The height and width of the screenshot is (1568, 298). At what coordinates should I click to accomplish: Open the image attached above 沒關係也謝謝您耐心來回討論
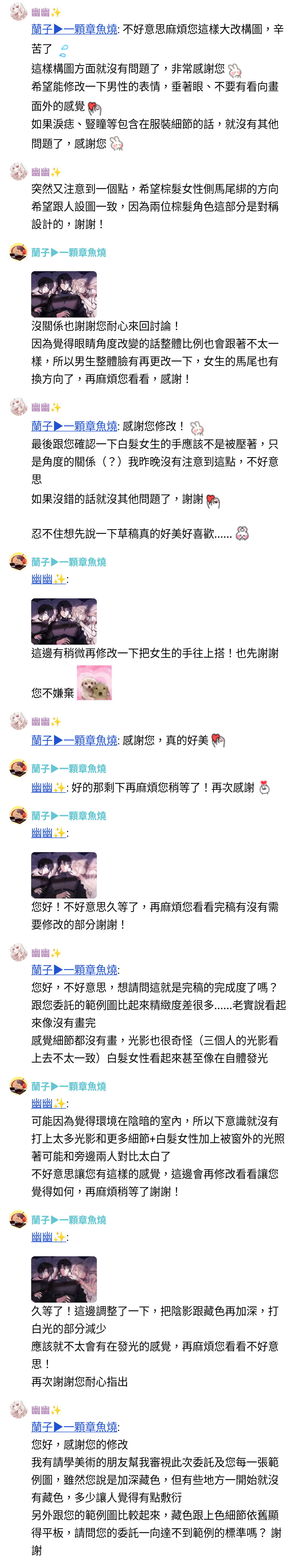64,295
